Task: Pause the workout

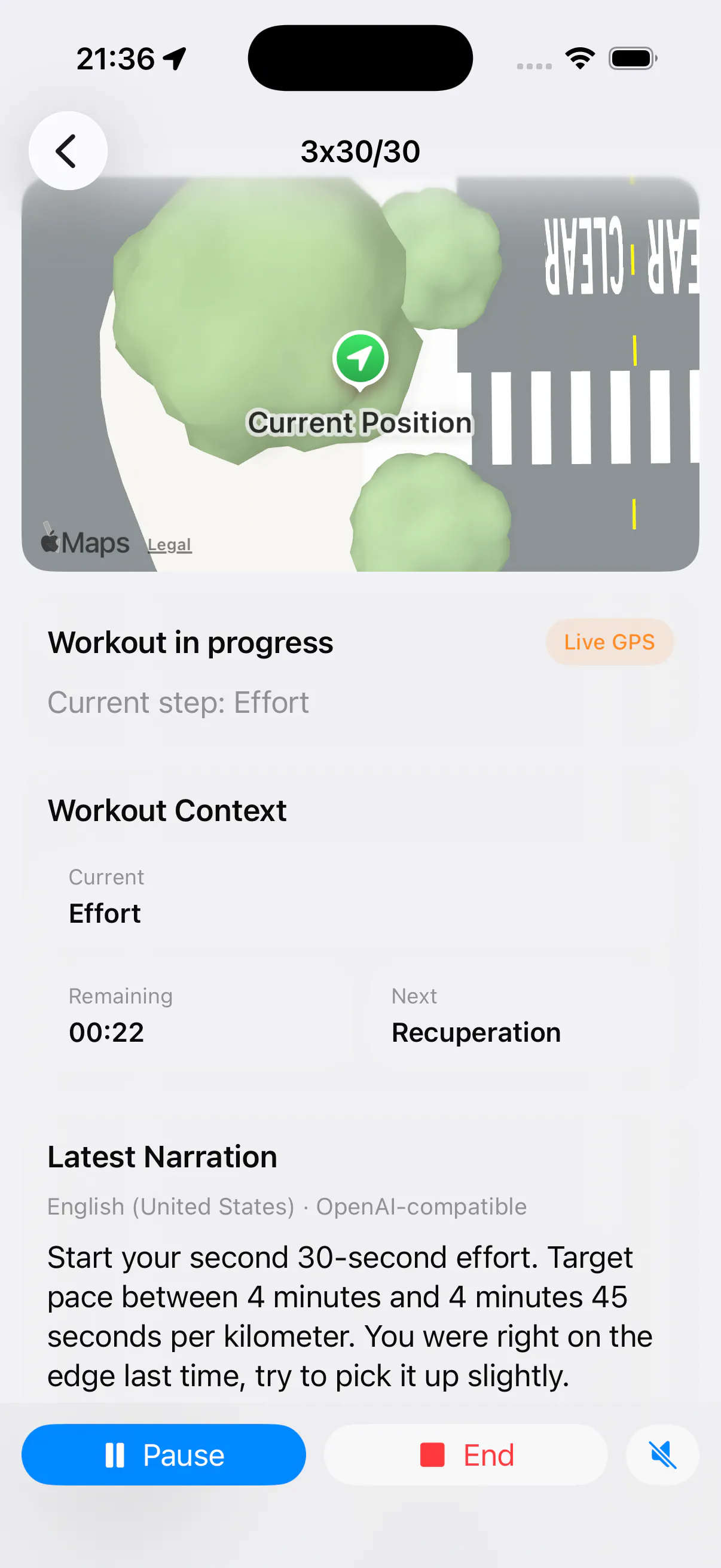Action: pyautogui.click(x=164, y=1454)
